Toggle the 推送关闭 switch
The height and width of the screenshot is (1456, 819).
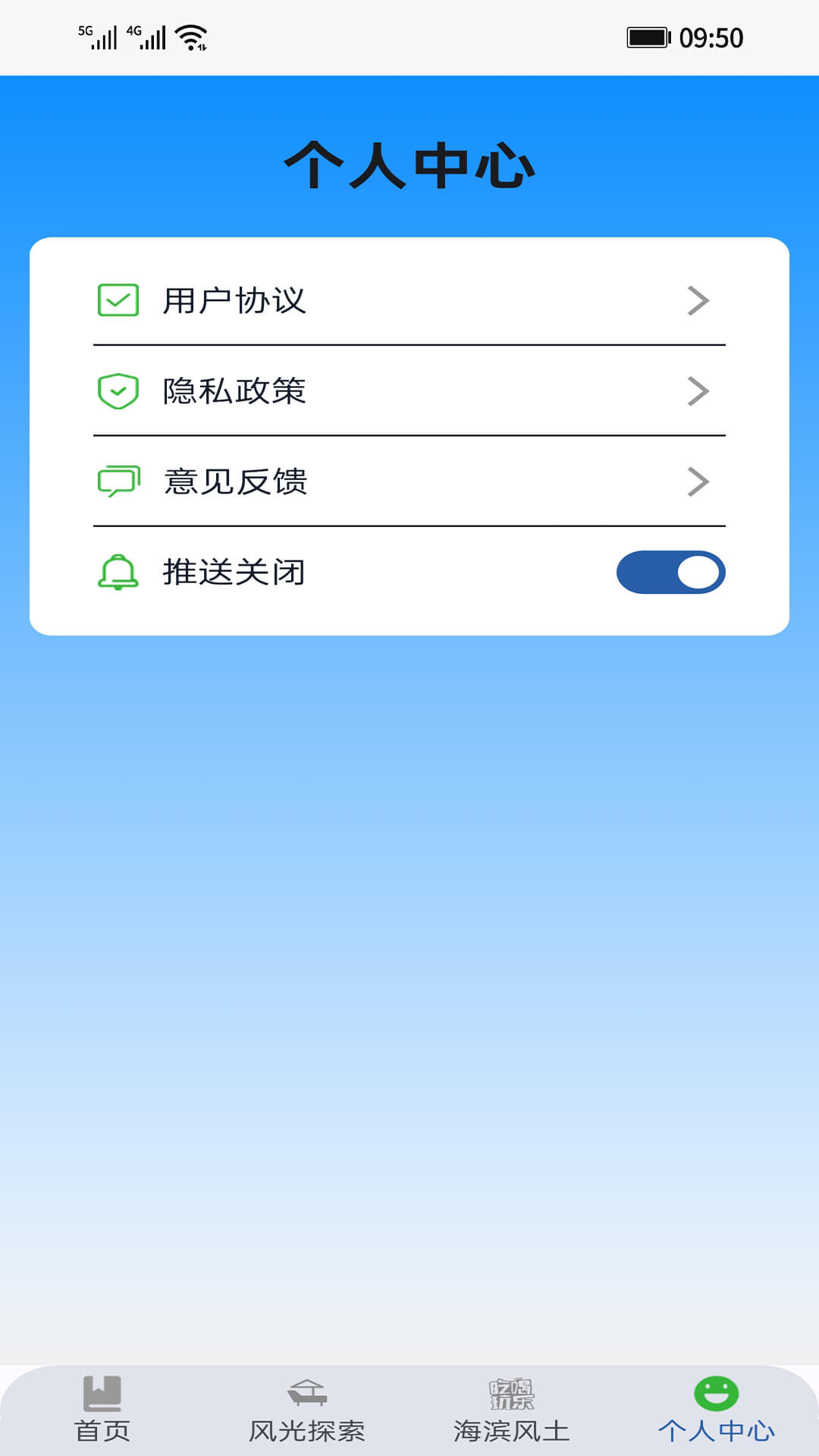[670, 573]
